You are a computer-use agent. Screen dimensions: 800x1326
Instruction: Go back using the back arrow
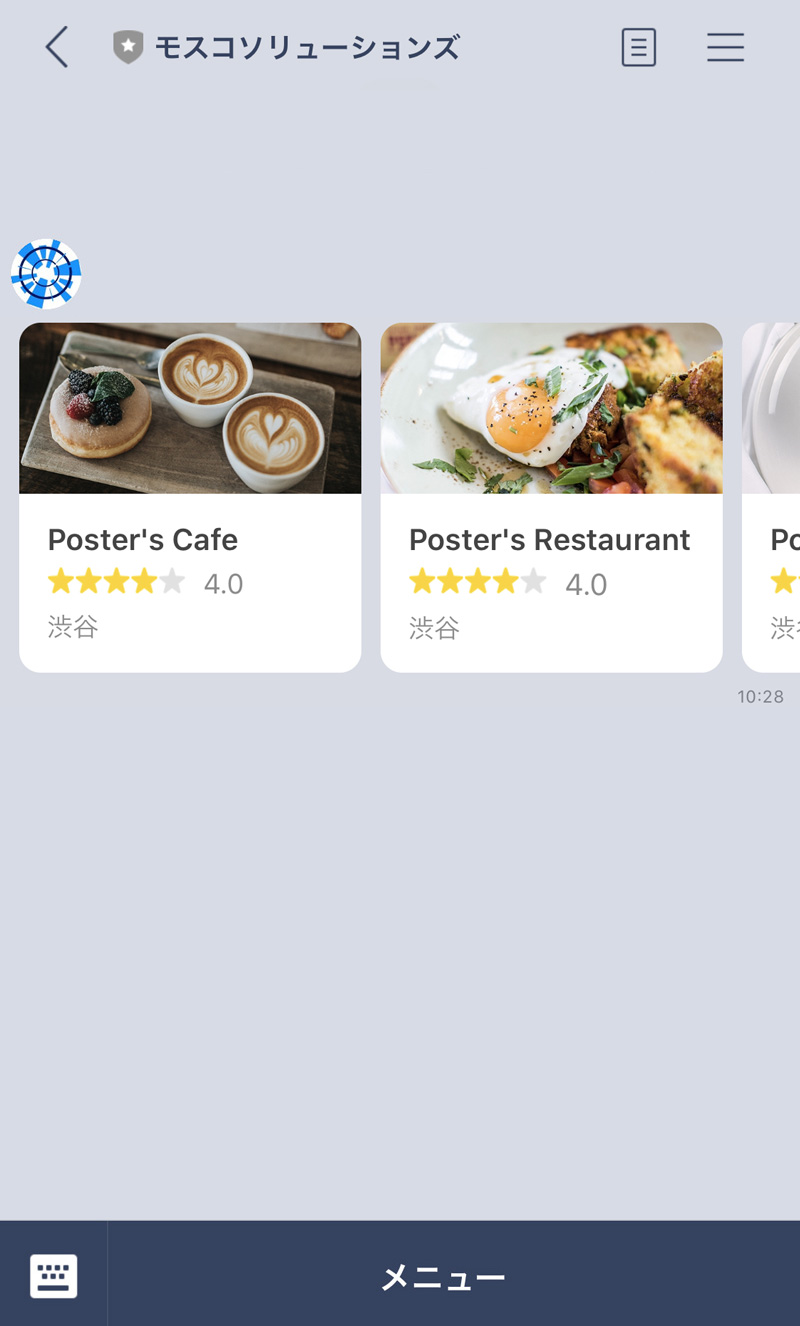point(57,47)
